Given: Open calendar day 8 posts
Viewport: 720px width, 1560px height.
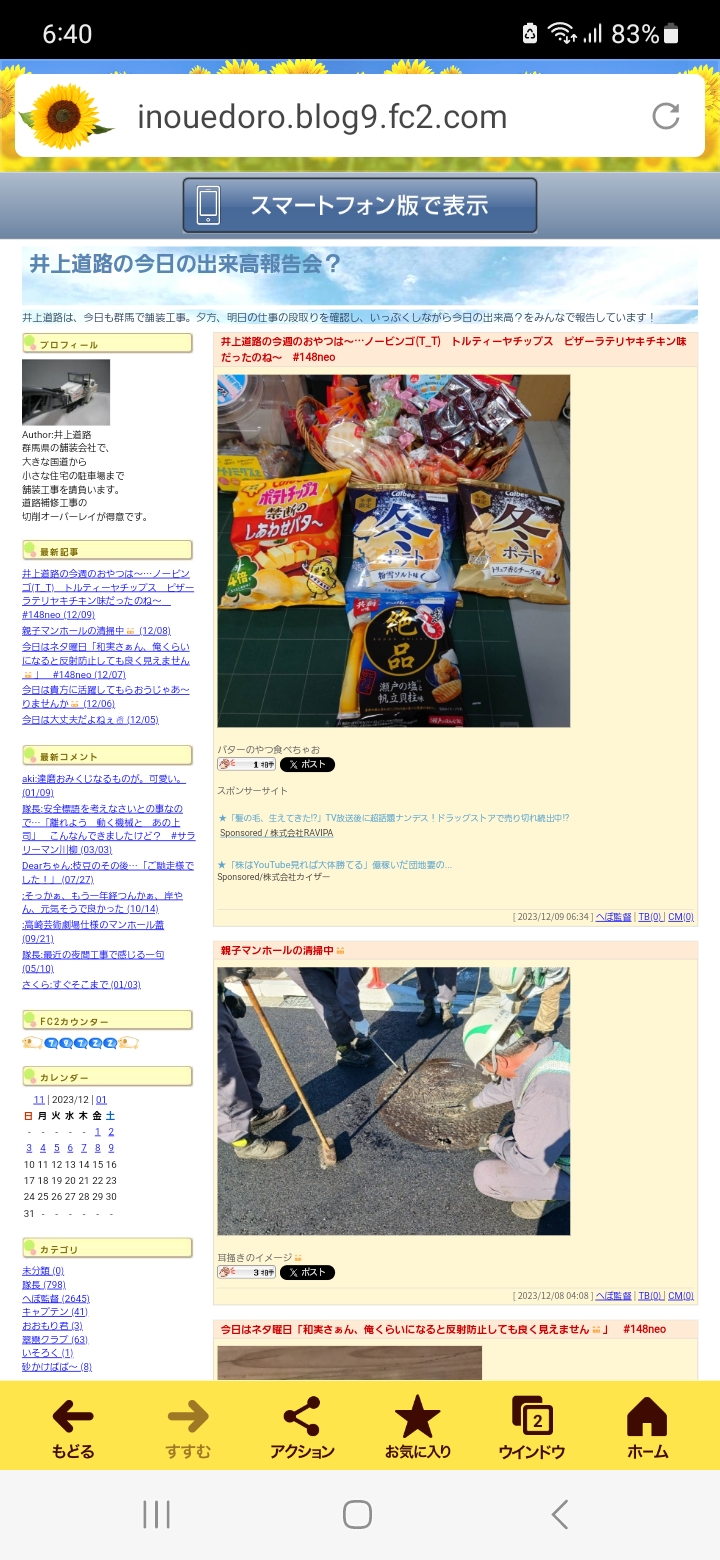Looking at the screenshot, I should click(98, 1148).
